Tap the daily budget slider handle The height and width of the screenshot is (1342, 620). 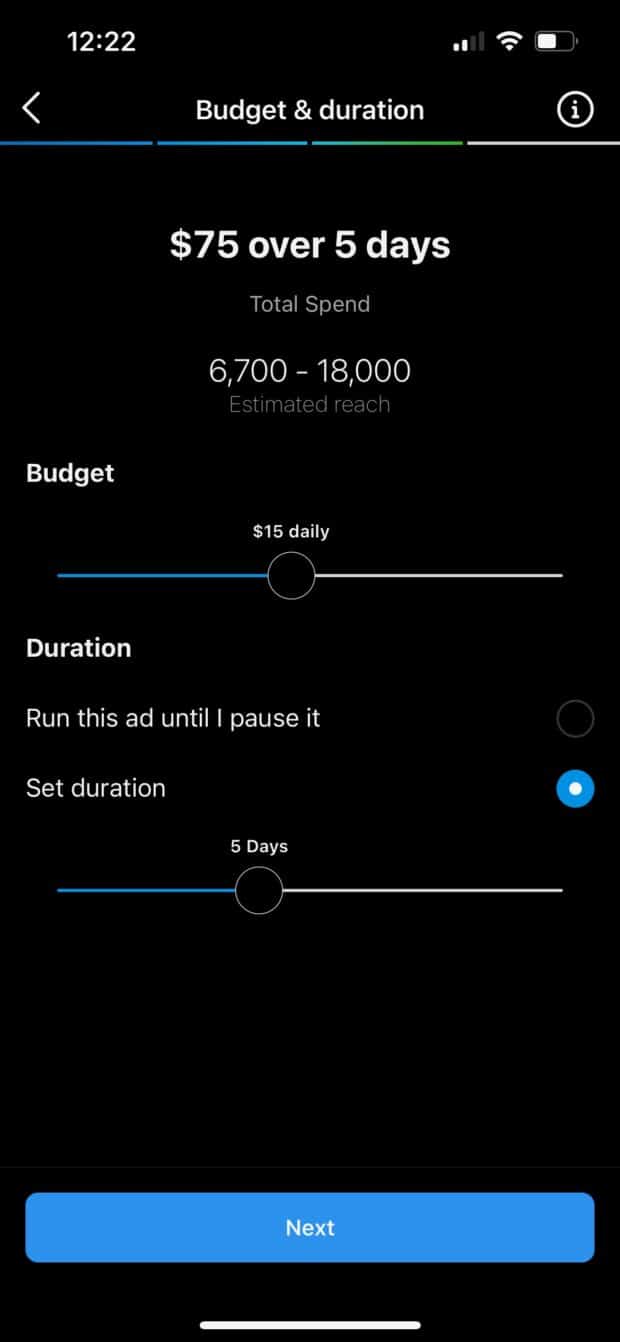291,576
